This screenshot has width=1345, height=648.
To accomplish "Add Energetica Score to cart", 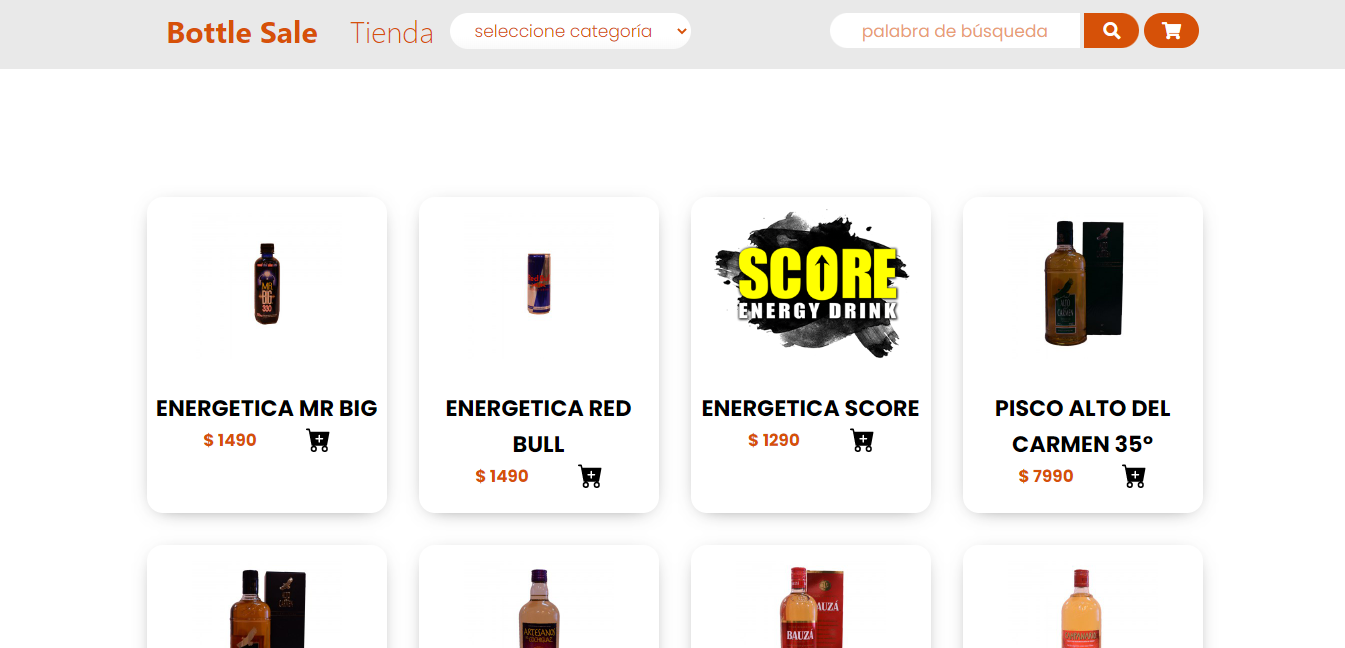I will pos(862,440).
